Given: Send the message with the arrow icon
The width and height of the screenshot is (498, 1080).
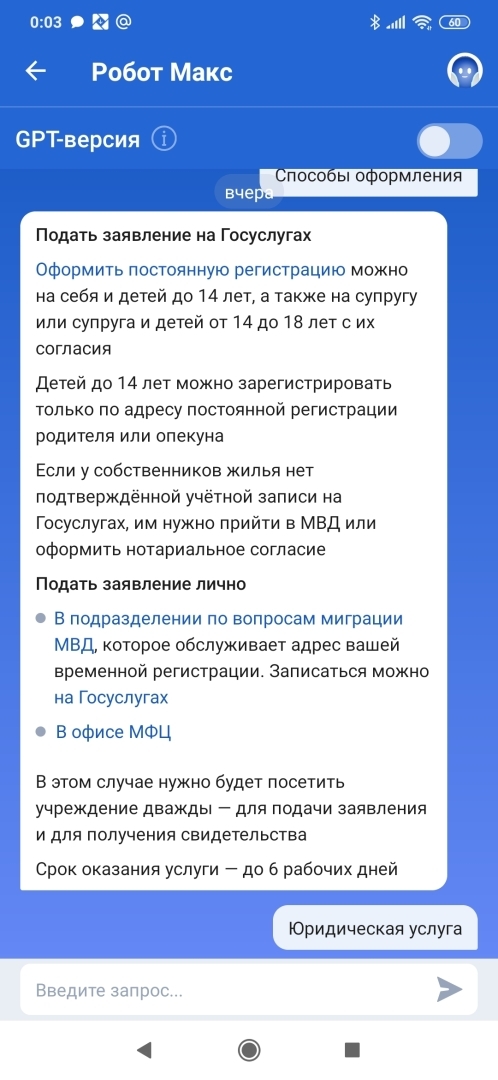Looking at the screenshot, I should coord(450,990).
